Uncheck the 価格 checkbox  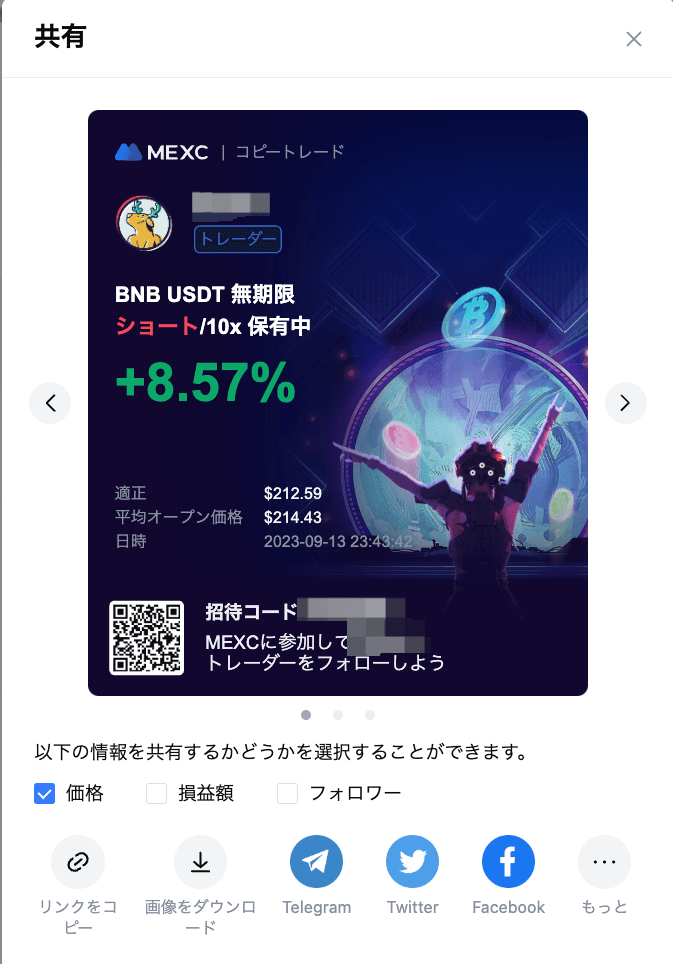44,794
